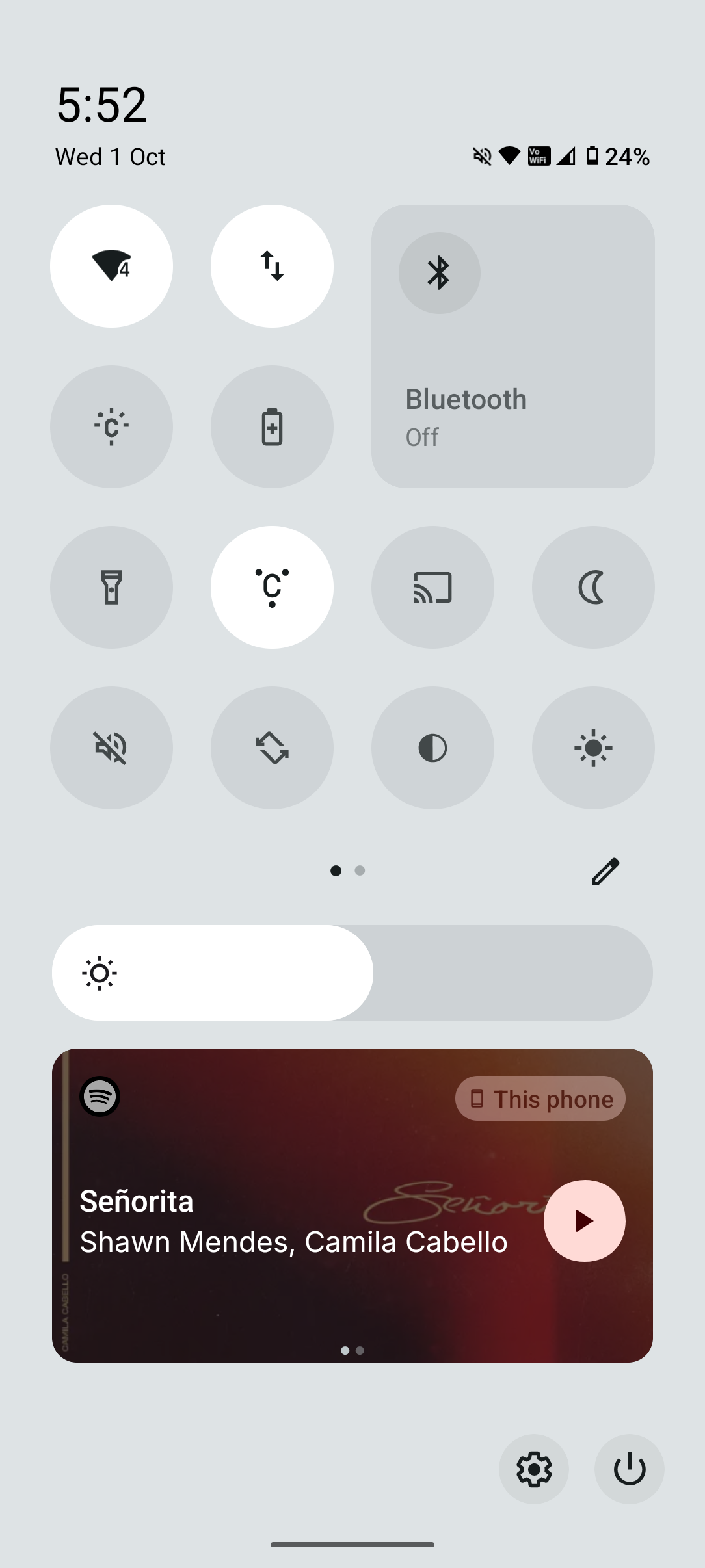Image resolution: width=705 pixels, height=1568 pixels.
Task: Open the screen cast tile
Action: [432, 587]
